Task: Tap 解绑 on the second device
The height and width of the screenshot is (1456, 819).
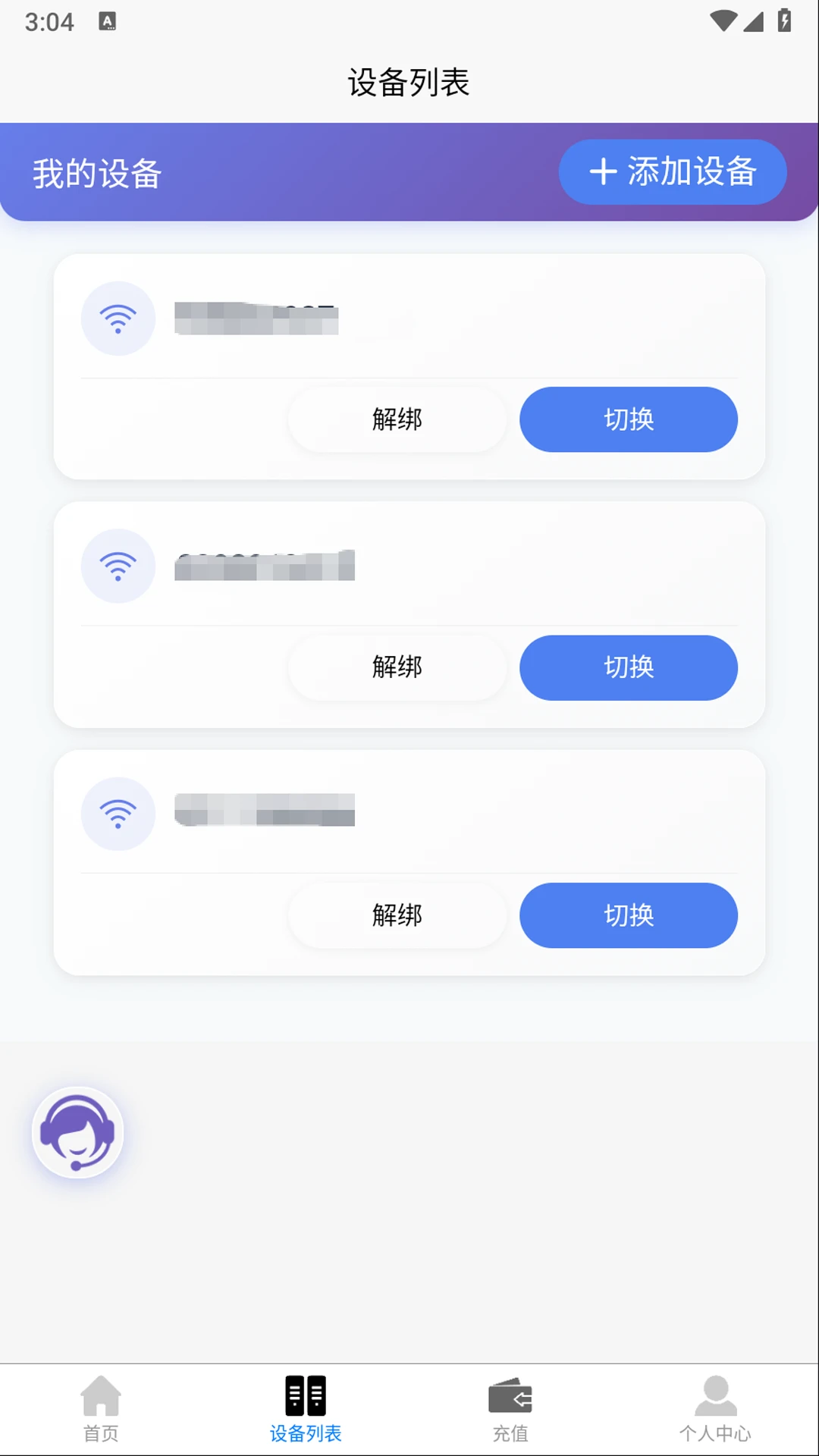Action: [397, 667]
